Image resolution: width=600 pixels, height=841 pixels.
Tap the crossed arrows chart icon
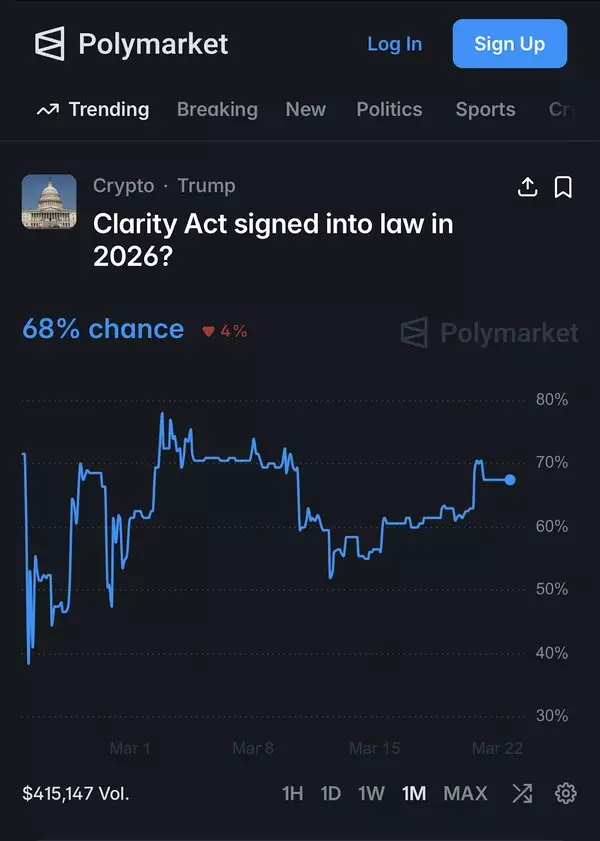coord(522,794)
